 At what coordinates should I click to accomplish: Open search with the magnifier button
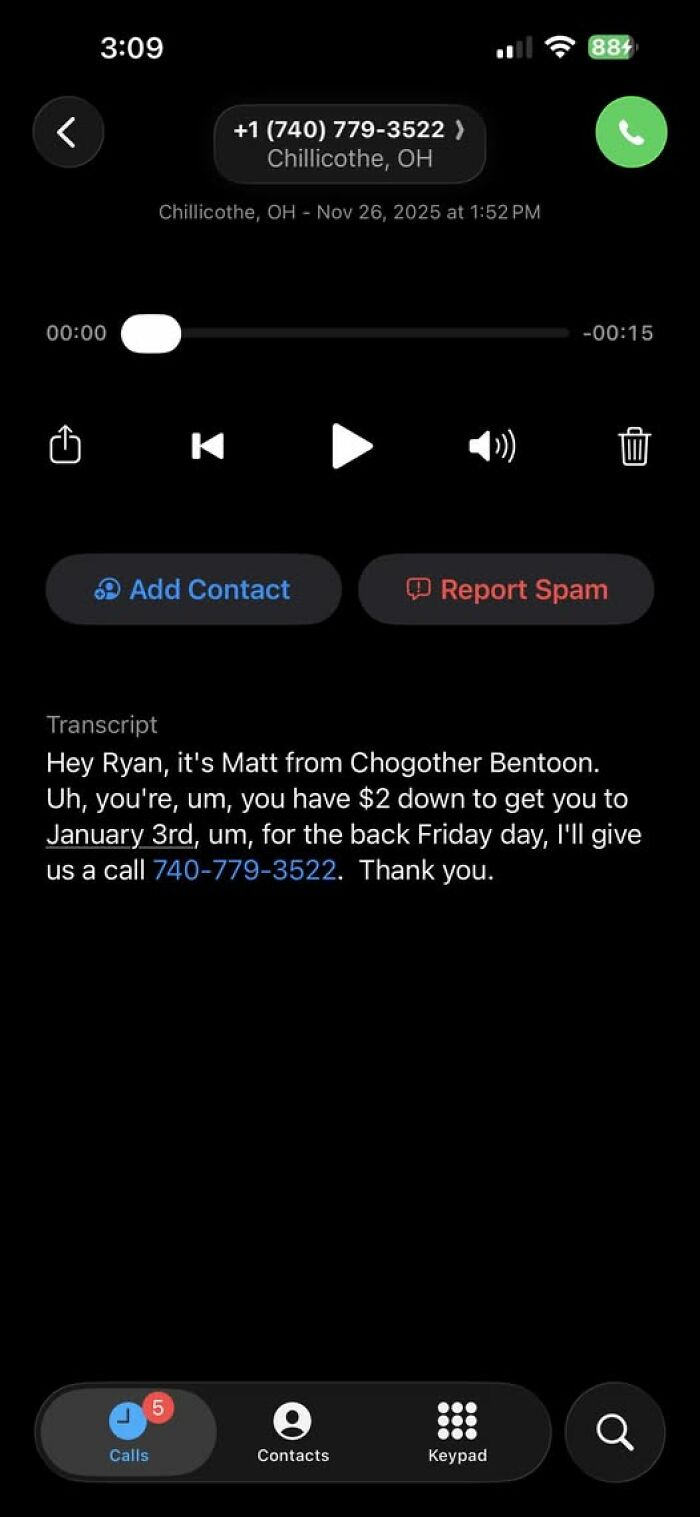tap(615, 1432)
